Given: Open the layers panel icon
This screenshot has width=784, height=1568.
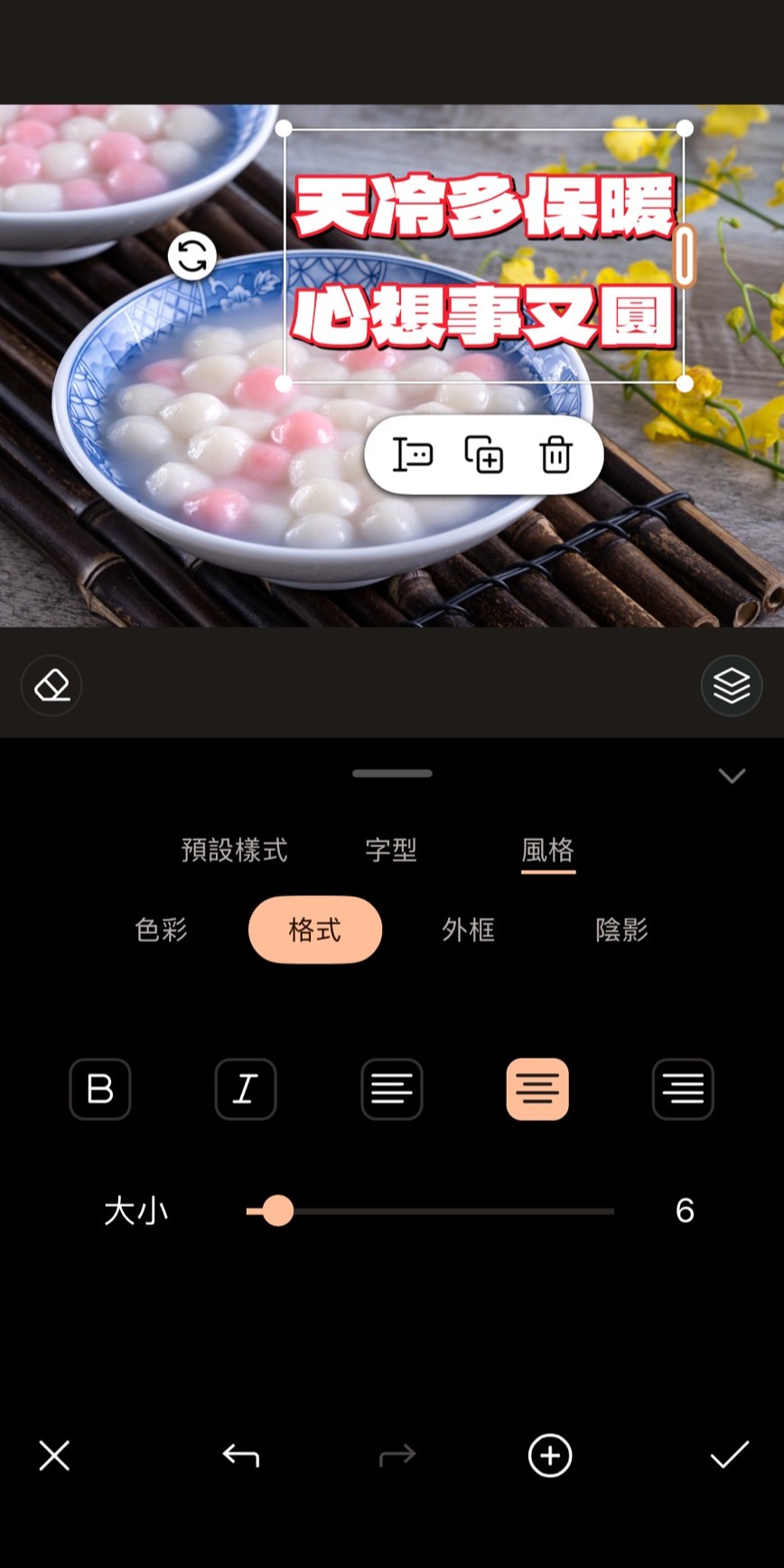Looking at the screenshot, I should point(732,686).
